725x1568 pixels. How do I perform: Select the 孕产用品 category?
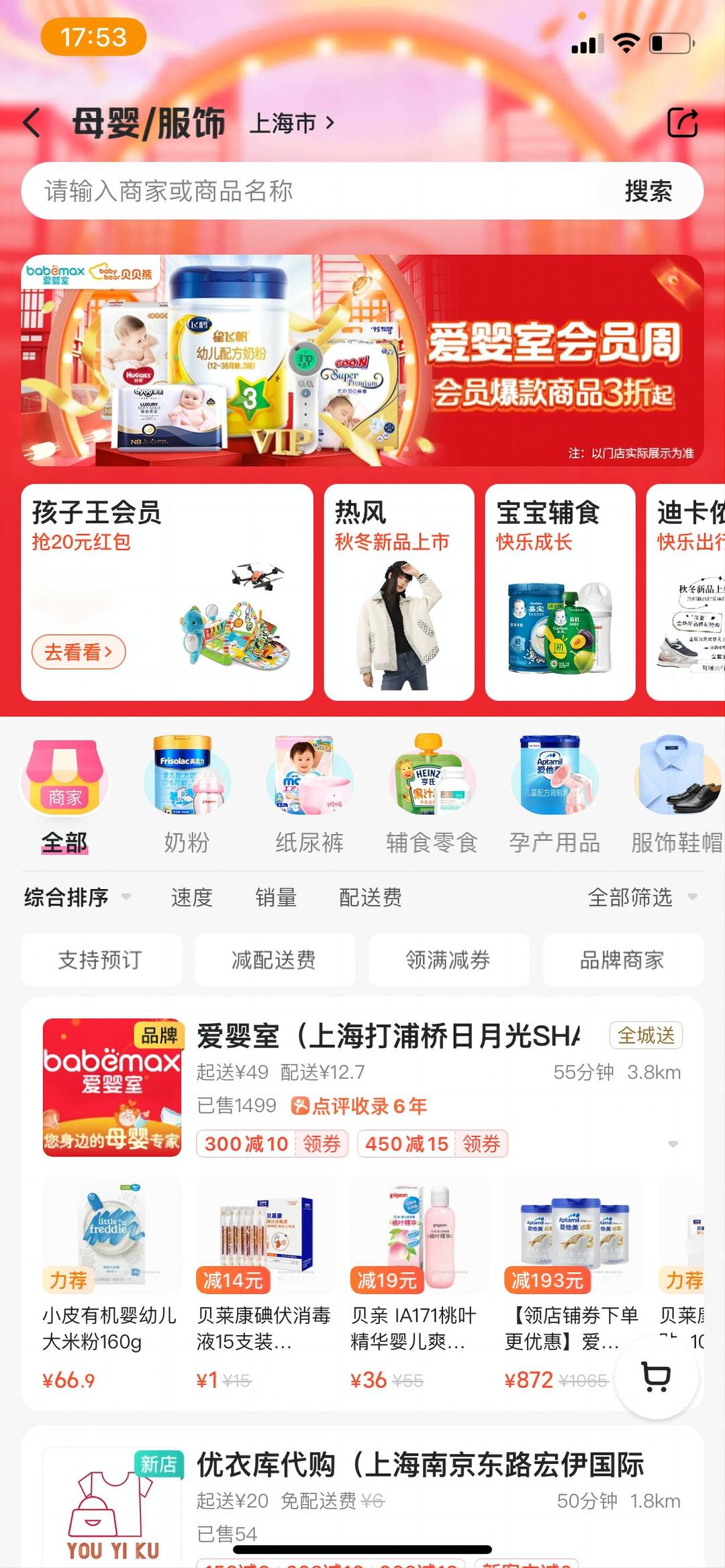pos(554,795)
